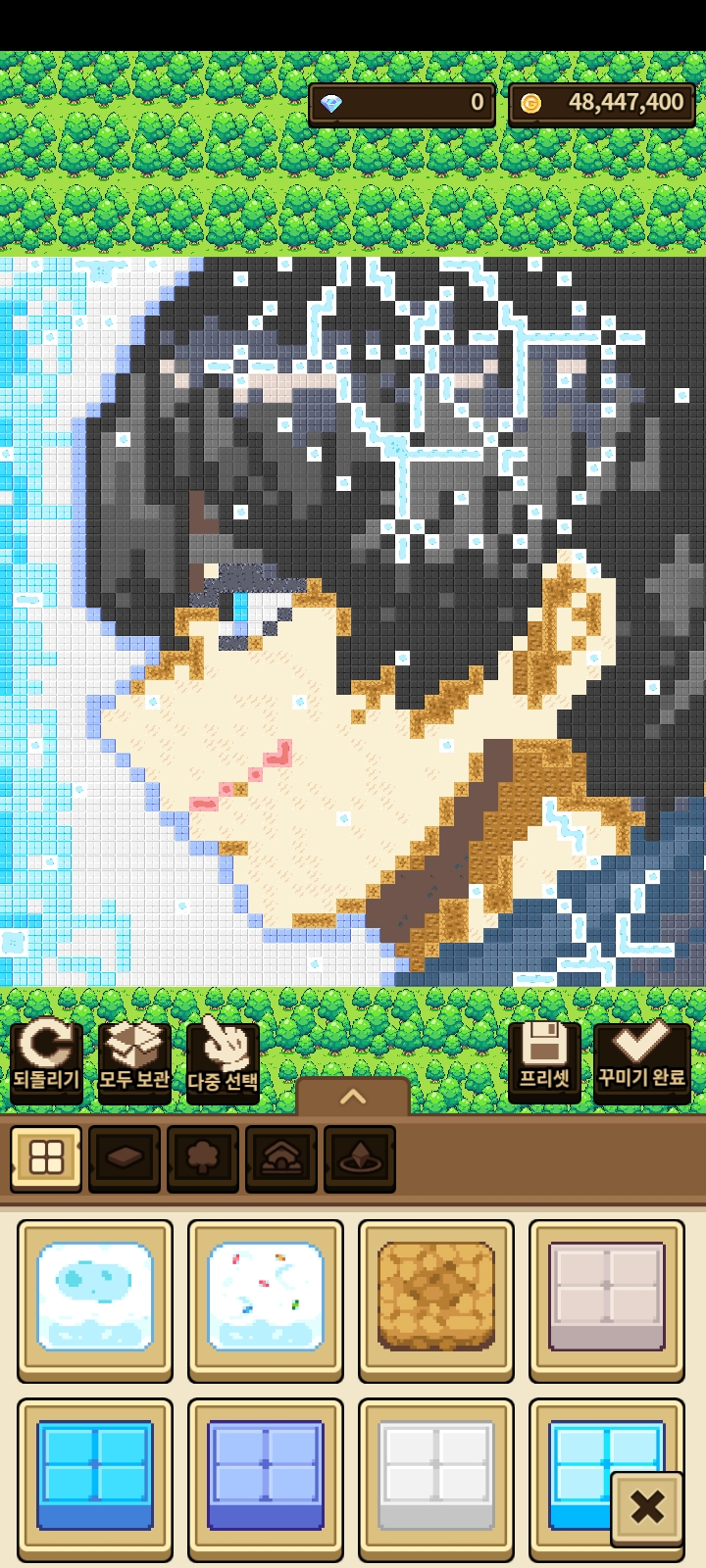Switch to the fifth decoration category tab
706x1568 pixels.
360,1158
